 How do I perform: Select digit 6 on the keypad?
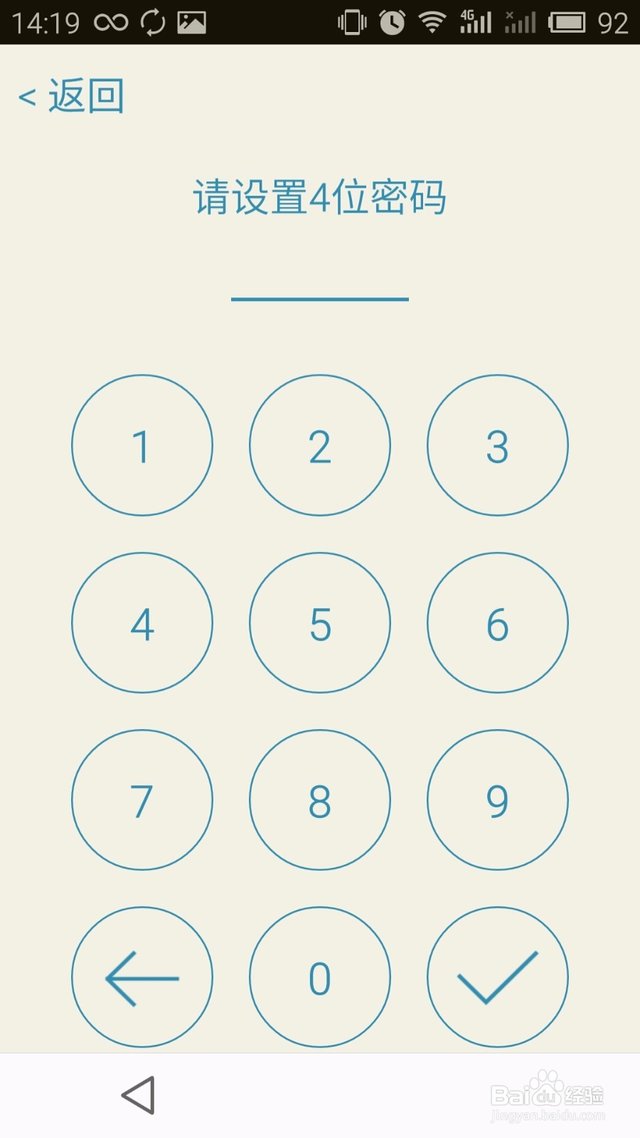[498, 623]
